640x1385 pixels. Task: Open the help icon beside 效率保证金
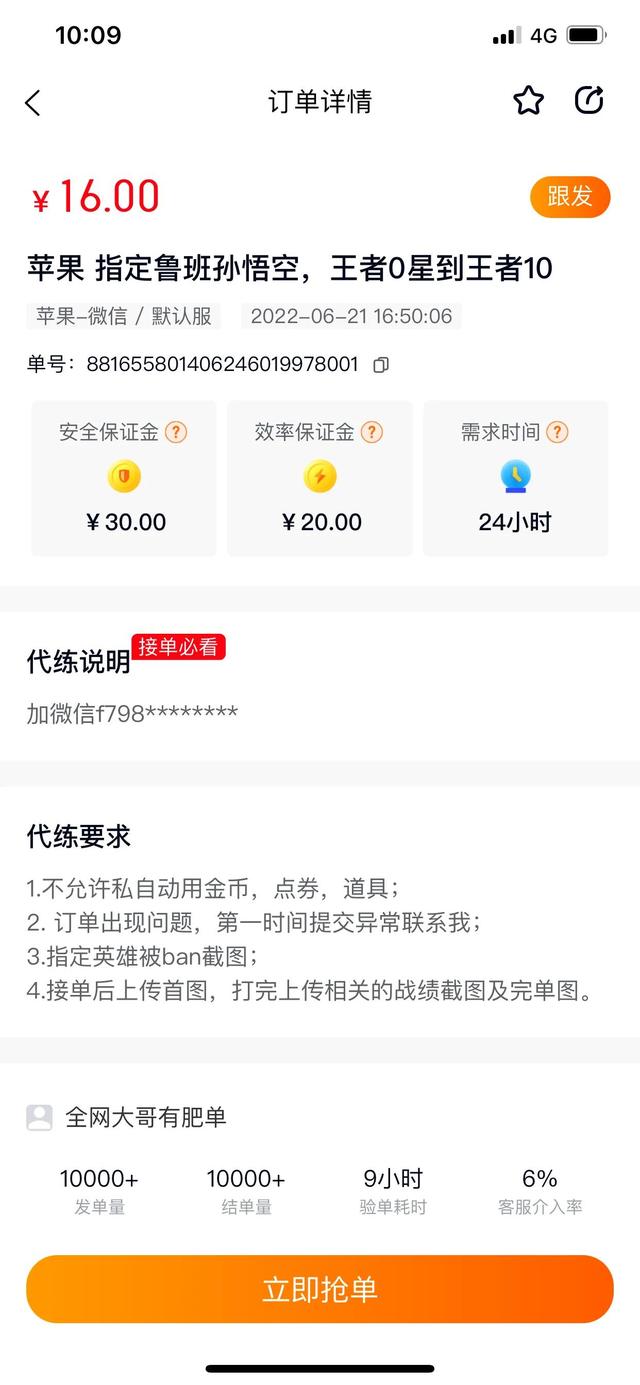372,432
